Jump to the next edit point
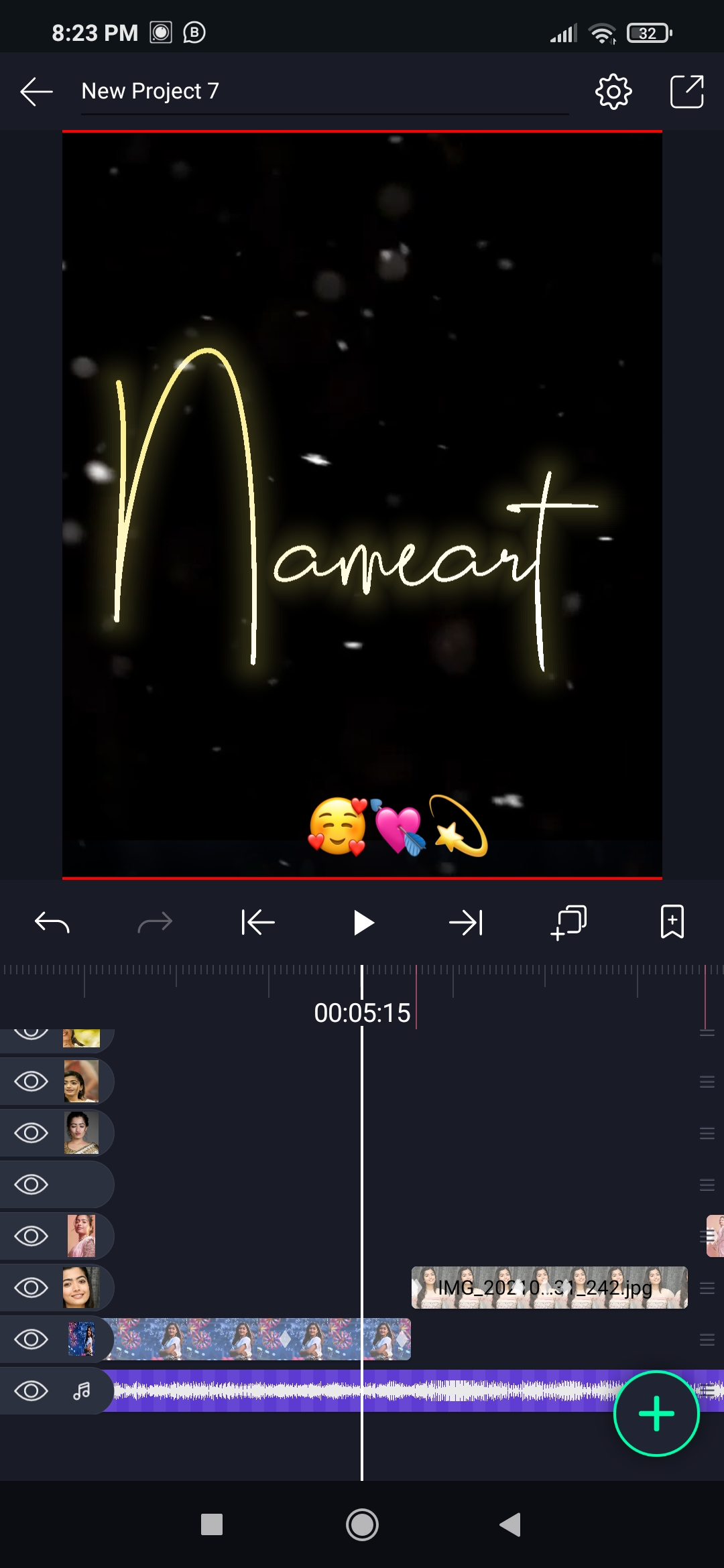Image resolution: width=724 pixels, height=1568 pixels. pos(466,923)
